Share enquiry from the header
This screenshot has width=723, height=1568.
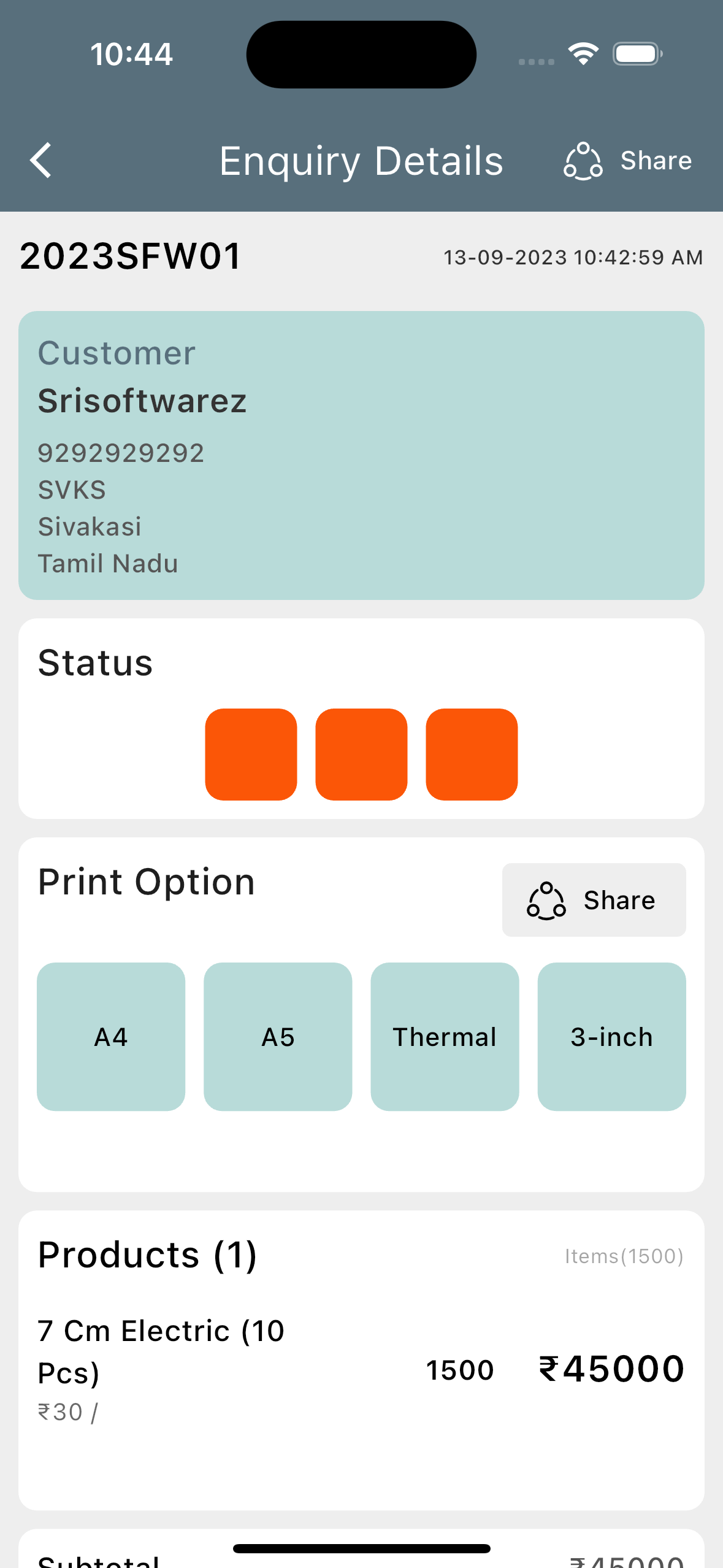click(627, 161)
